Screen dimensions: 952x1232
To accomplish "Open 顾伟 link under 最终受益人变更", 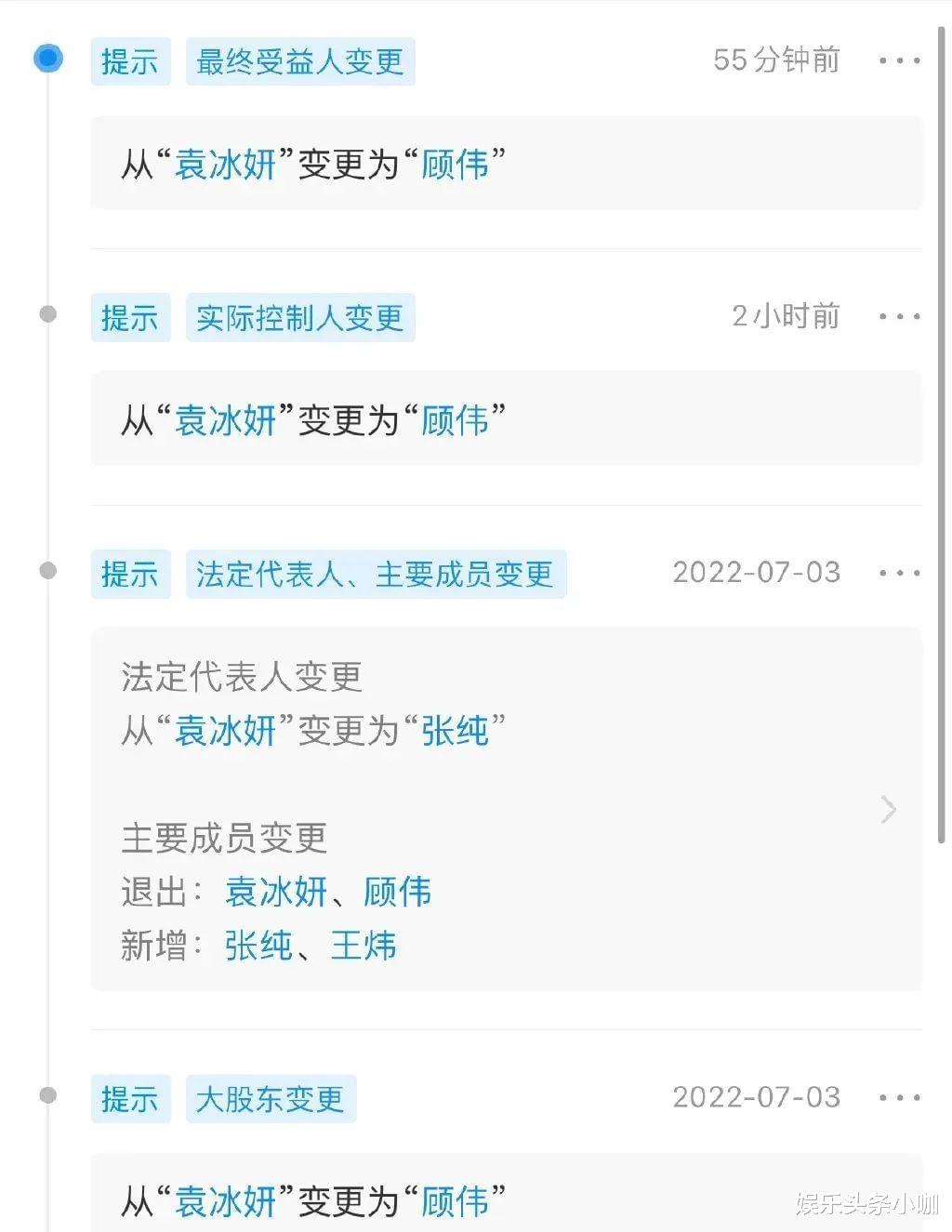I will coord(455,165).
